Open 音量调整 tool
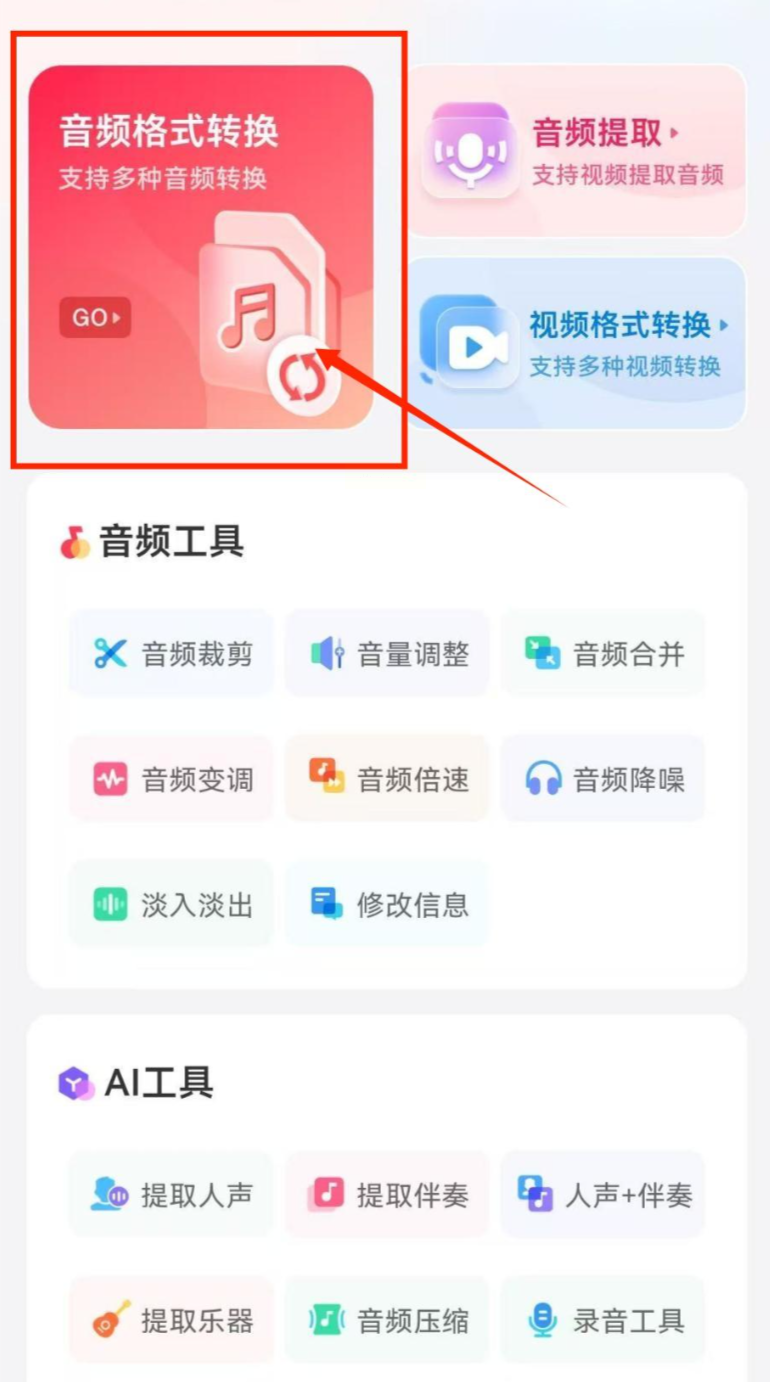770x1382 pixels. click(x=387, y=654)
